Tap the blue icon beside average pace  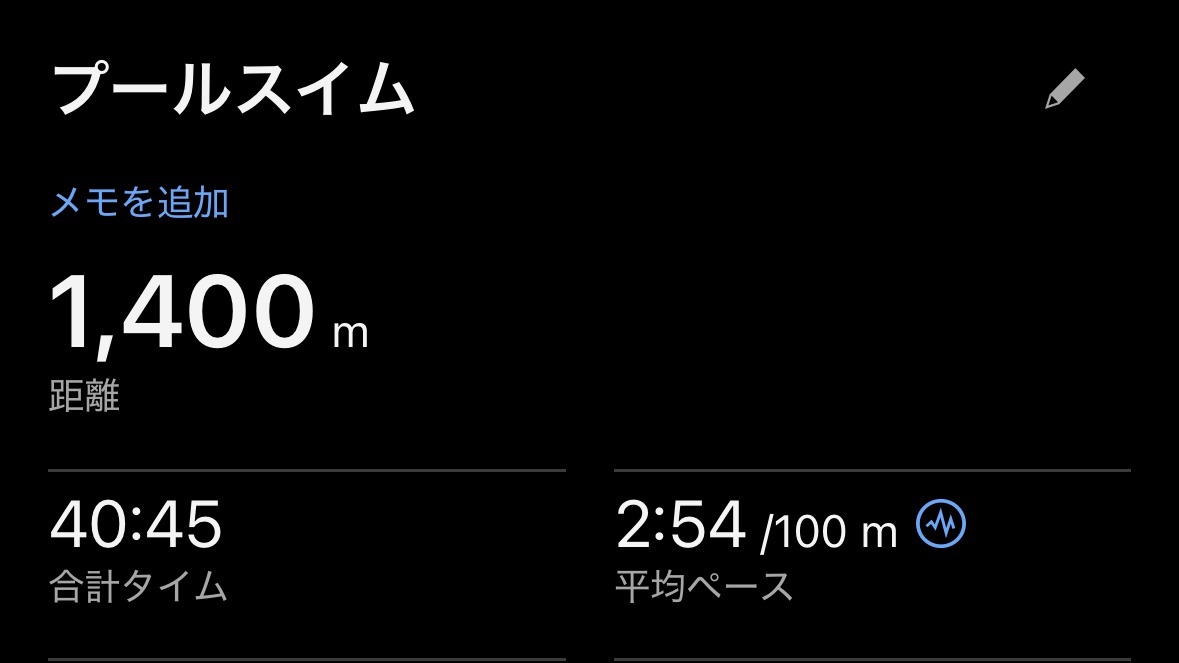coord(941,525)
